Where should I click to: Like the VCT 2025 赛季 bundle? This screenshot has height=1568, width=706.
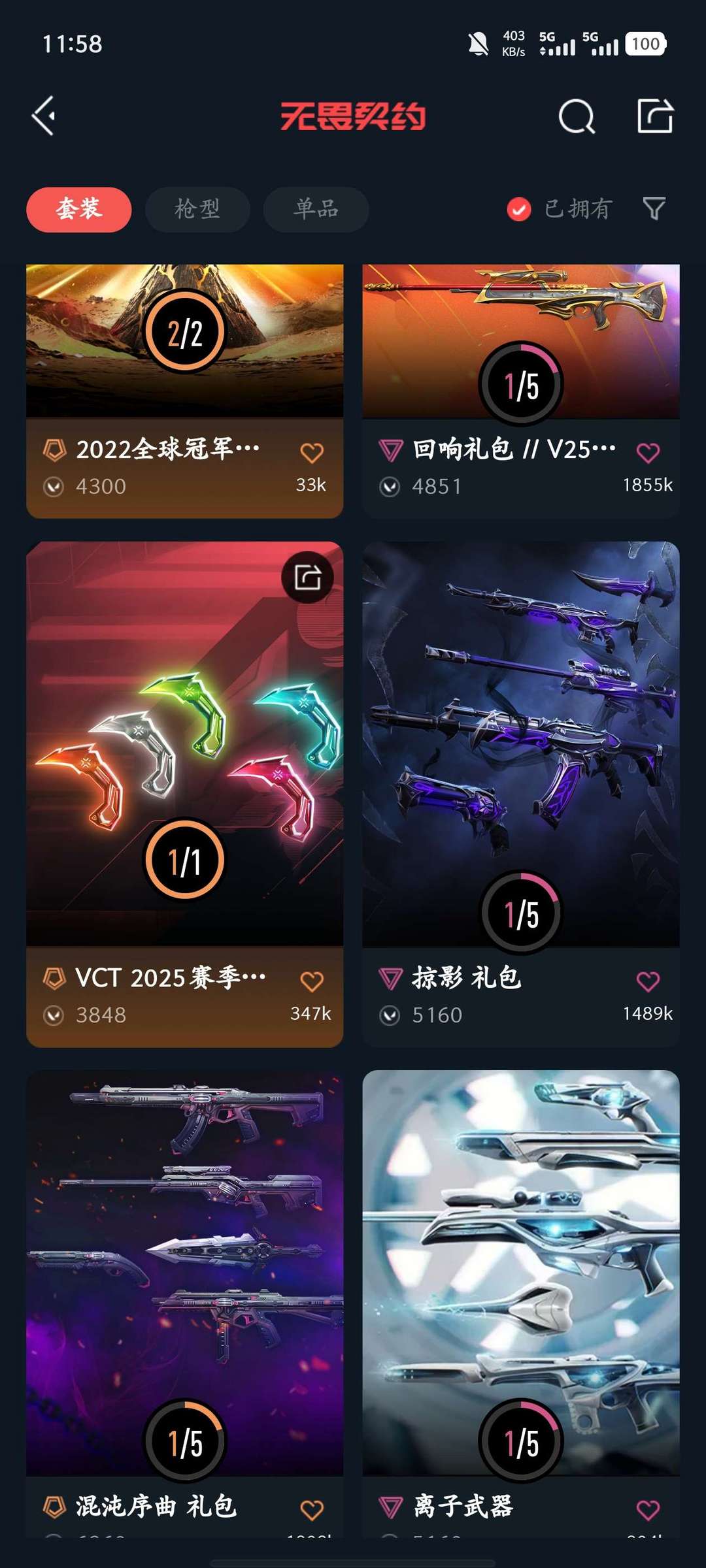click(312, 981)
